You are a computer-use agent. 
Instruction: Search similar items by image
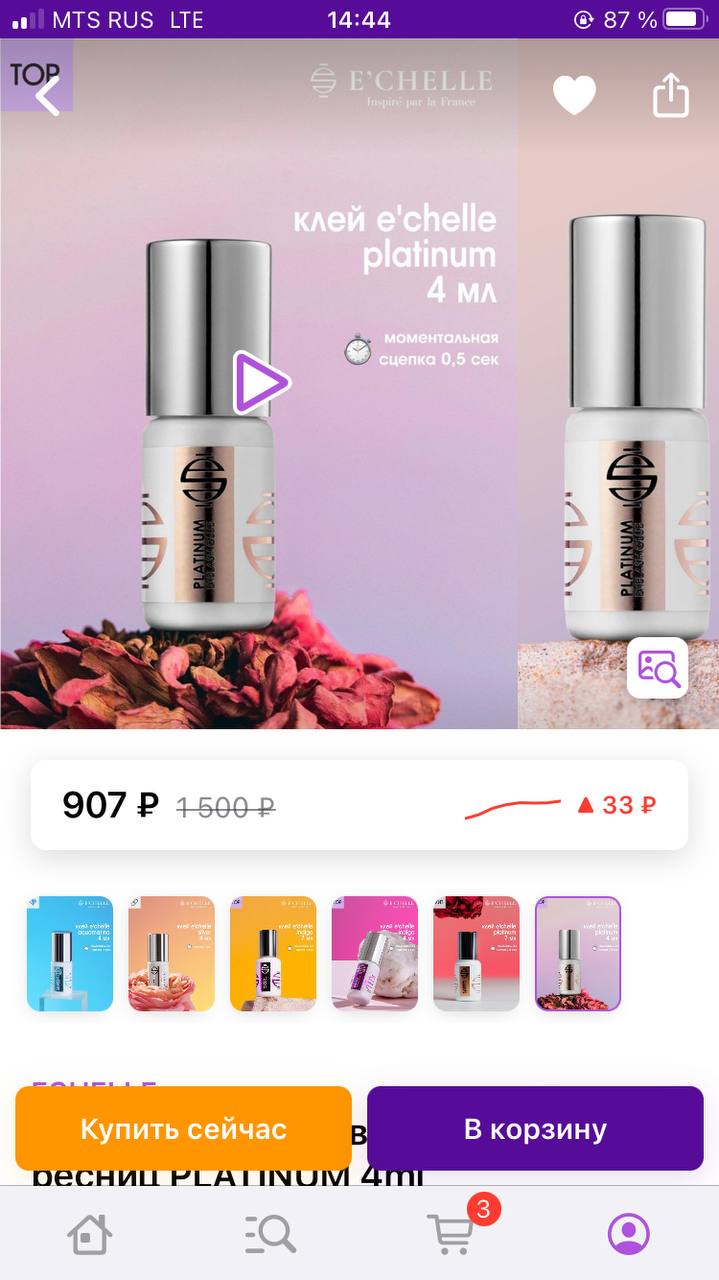(x=657, y=667)
